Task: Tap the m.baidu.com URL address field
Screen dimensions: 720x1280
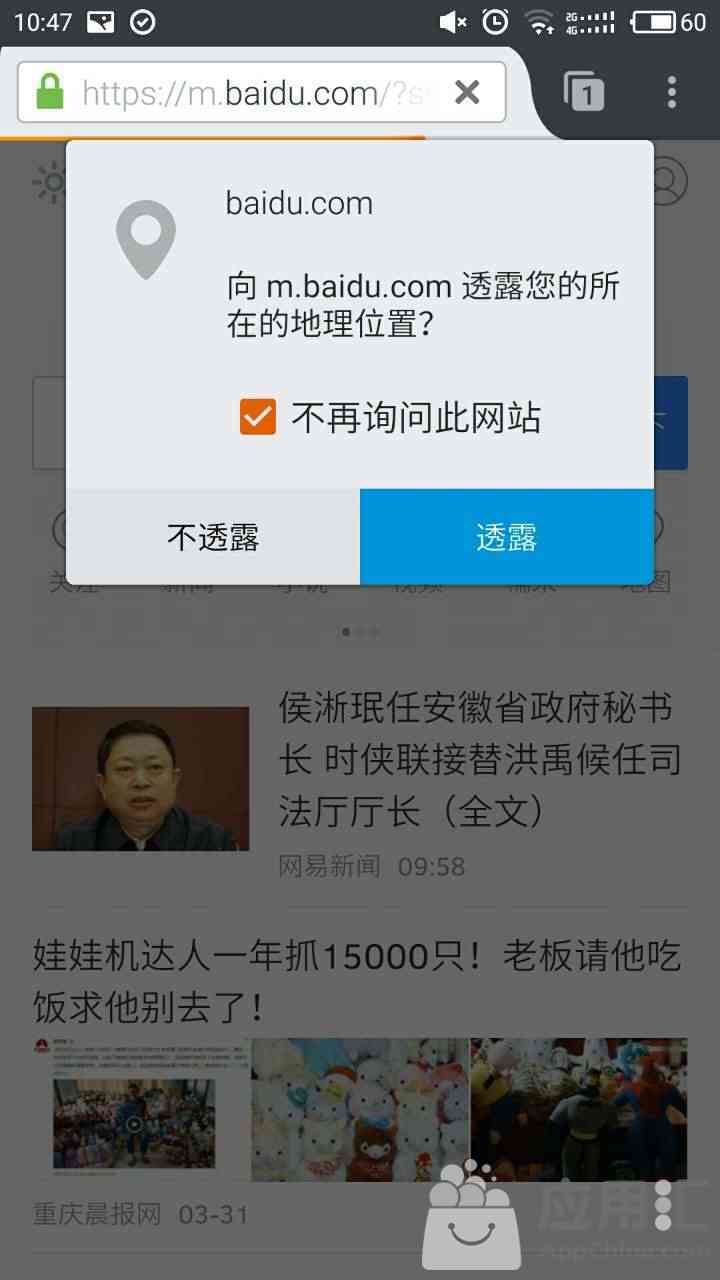Action: click(260, 94)
